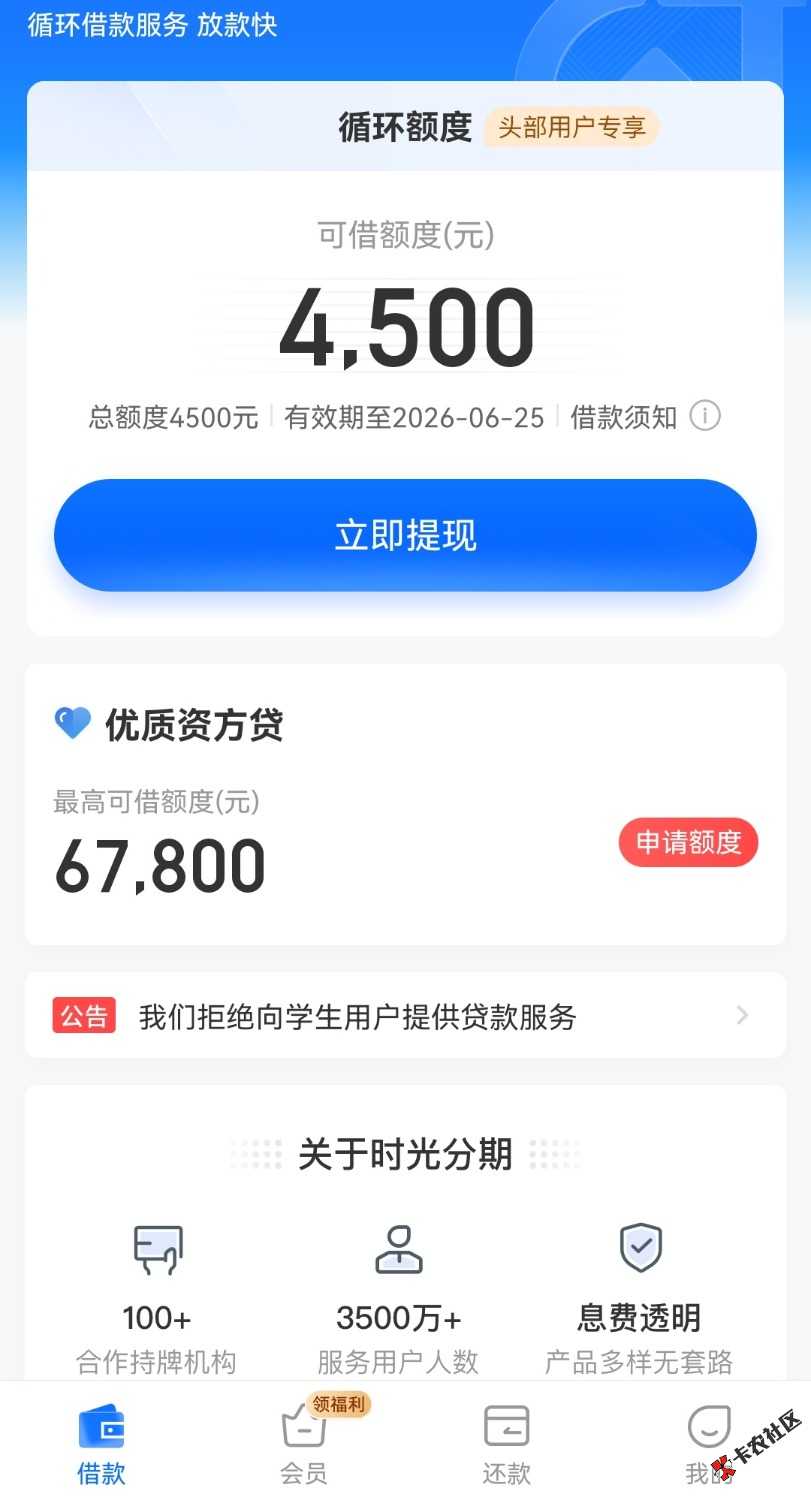Open the 我的 profile tab
Image resolution: width=811 pixels, height=1500 pixels.
pyautogui.click(x=708, y=1443)
